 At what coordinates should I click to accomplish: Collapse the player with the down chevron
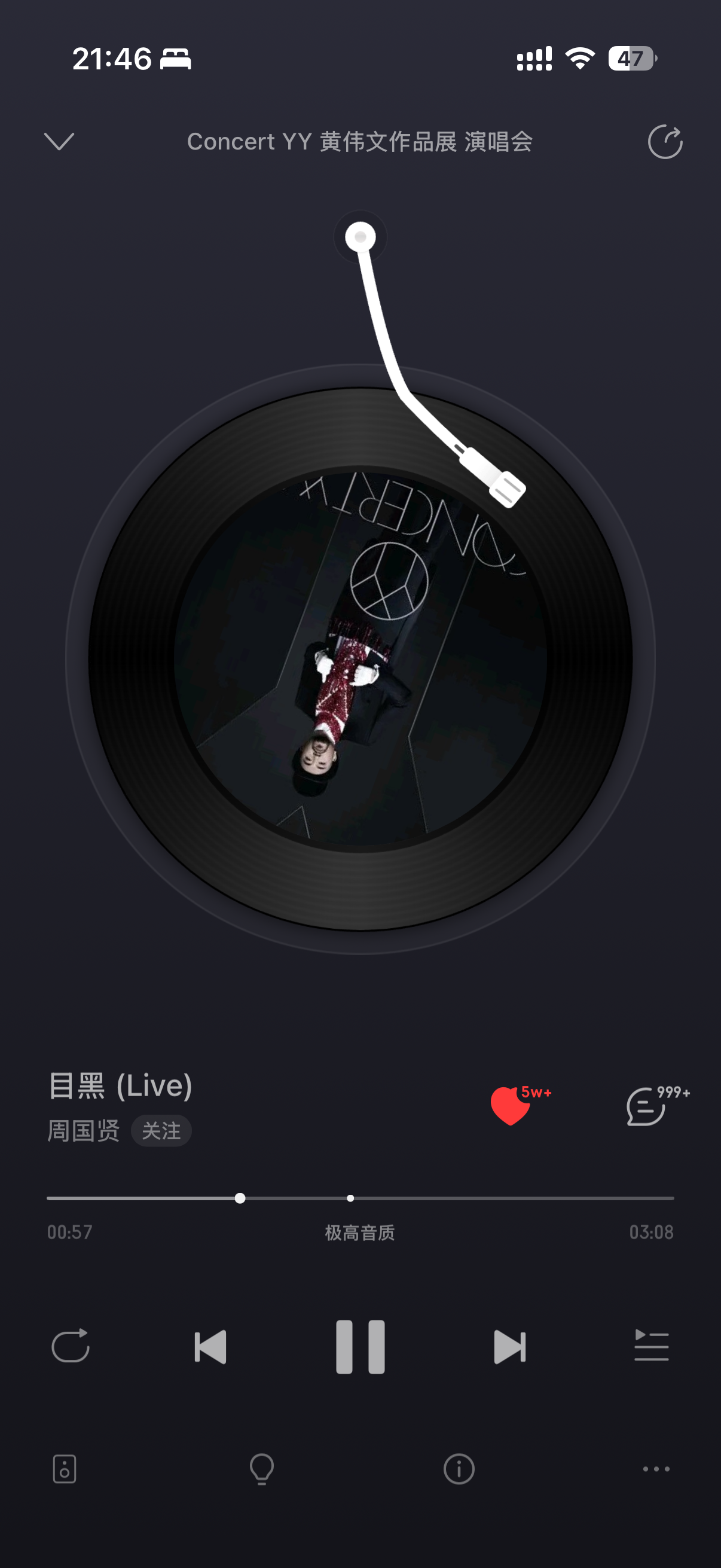click(59, 141)
